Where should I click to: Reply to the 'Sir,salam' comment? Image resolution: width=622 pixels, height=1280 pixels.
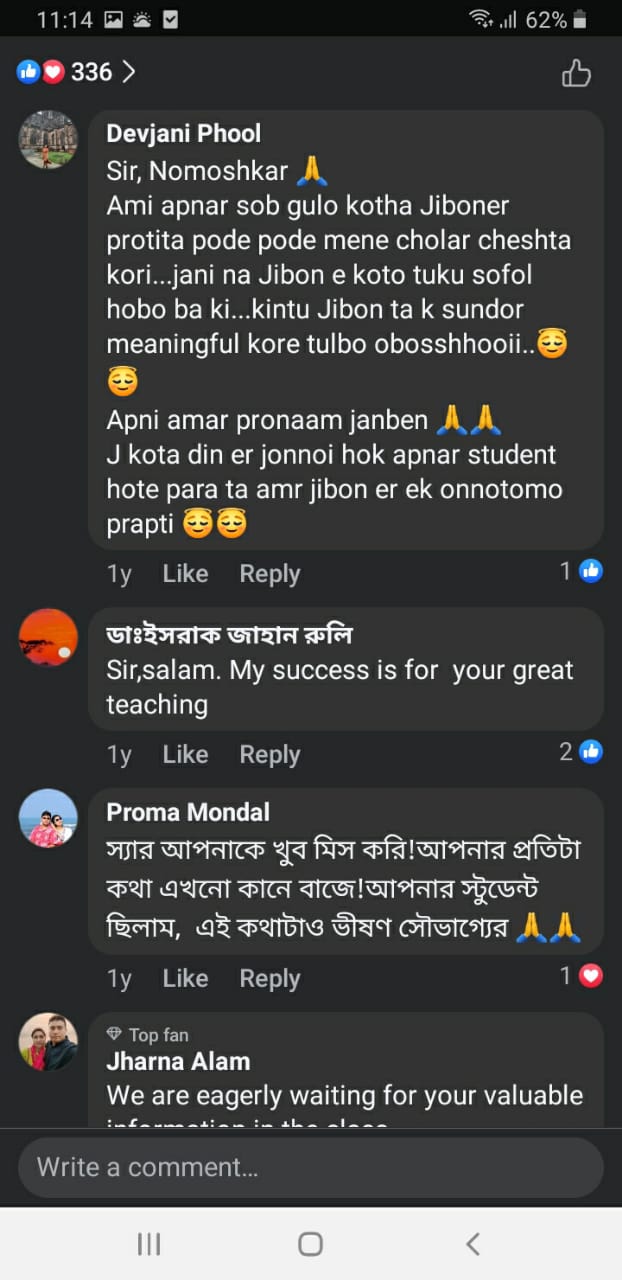(269, 755)
